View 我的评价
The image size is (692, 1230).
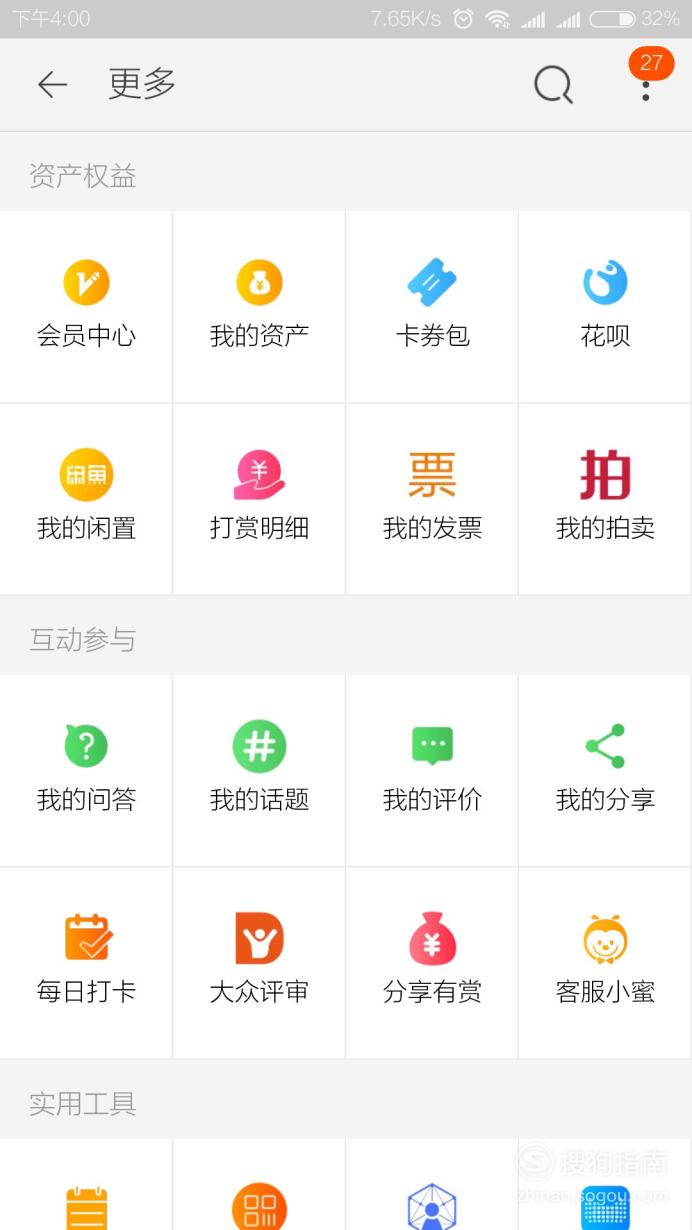tap(432, 771)
